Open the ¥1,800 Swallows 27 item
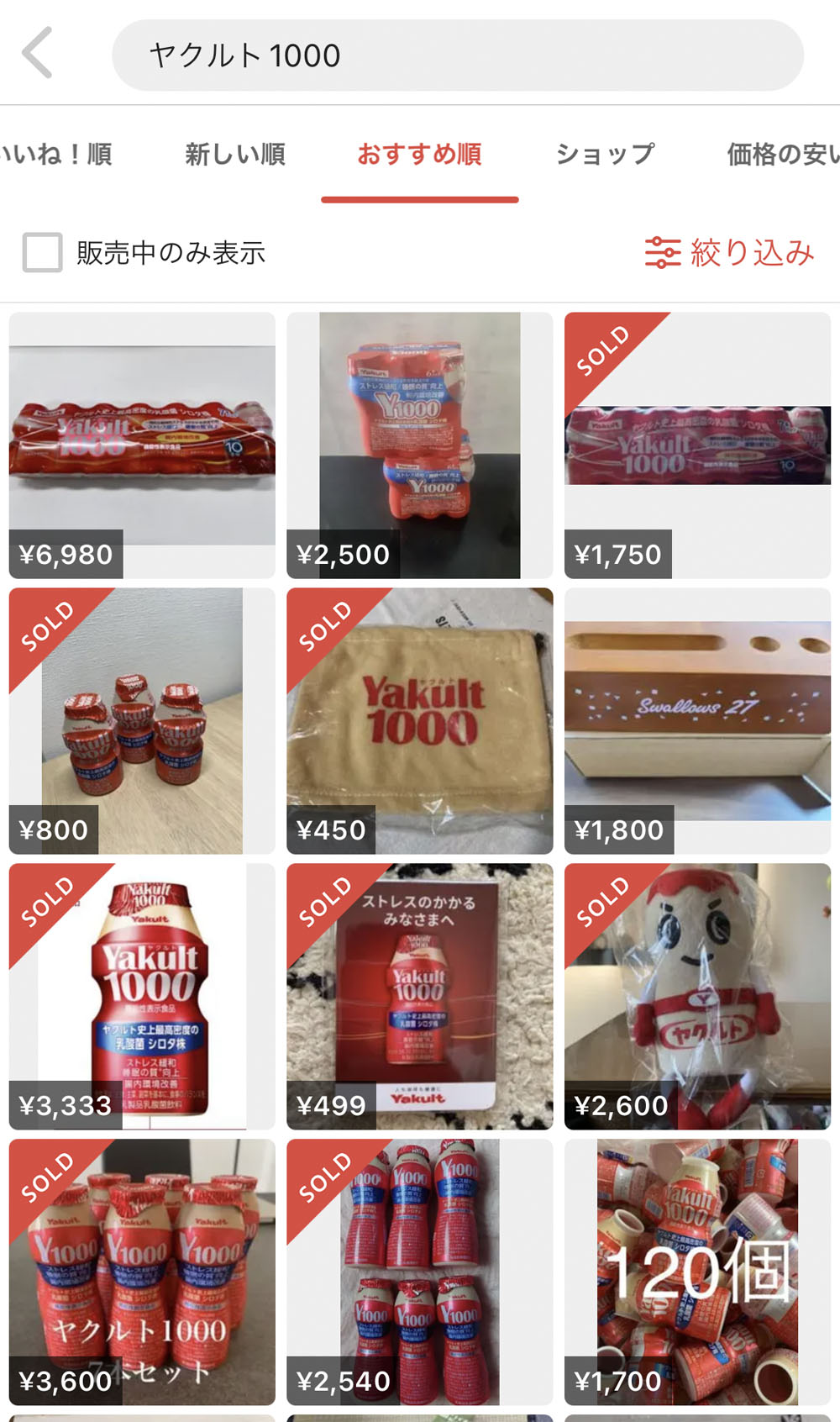This screenshot has width=840, height=1422. pos(697,720)
